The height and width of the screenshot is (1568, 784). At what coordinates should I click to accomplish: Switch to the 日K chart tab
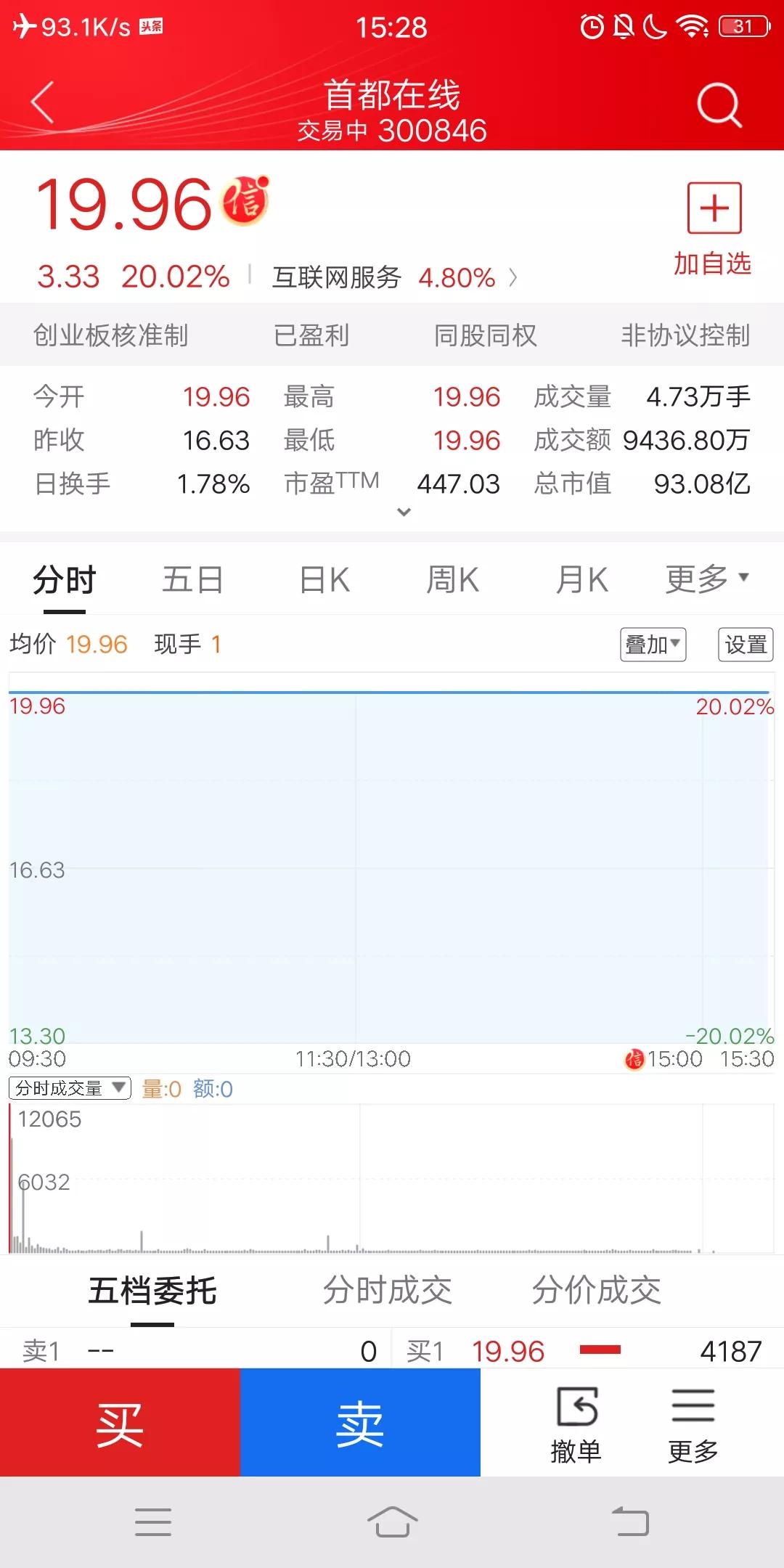click(x=324, y=580)
